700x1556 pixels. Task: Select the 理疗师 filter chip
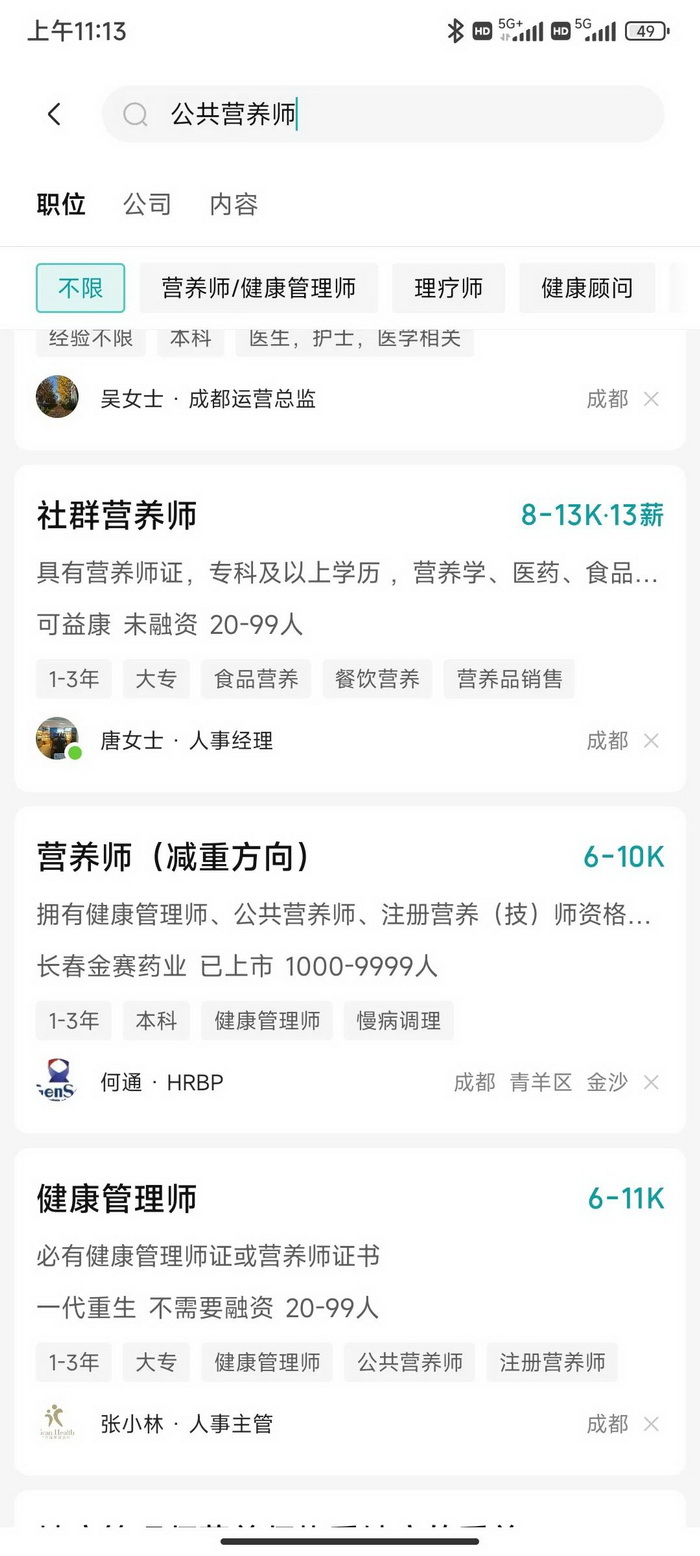[x=448, y=288]
